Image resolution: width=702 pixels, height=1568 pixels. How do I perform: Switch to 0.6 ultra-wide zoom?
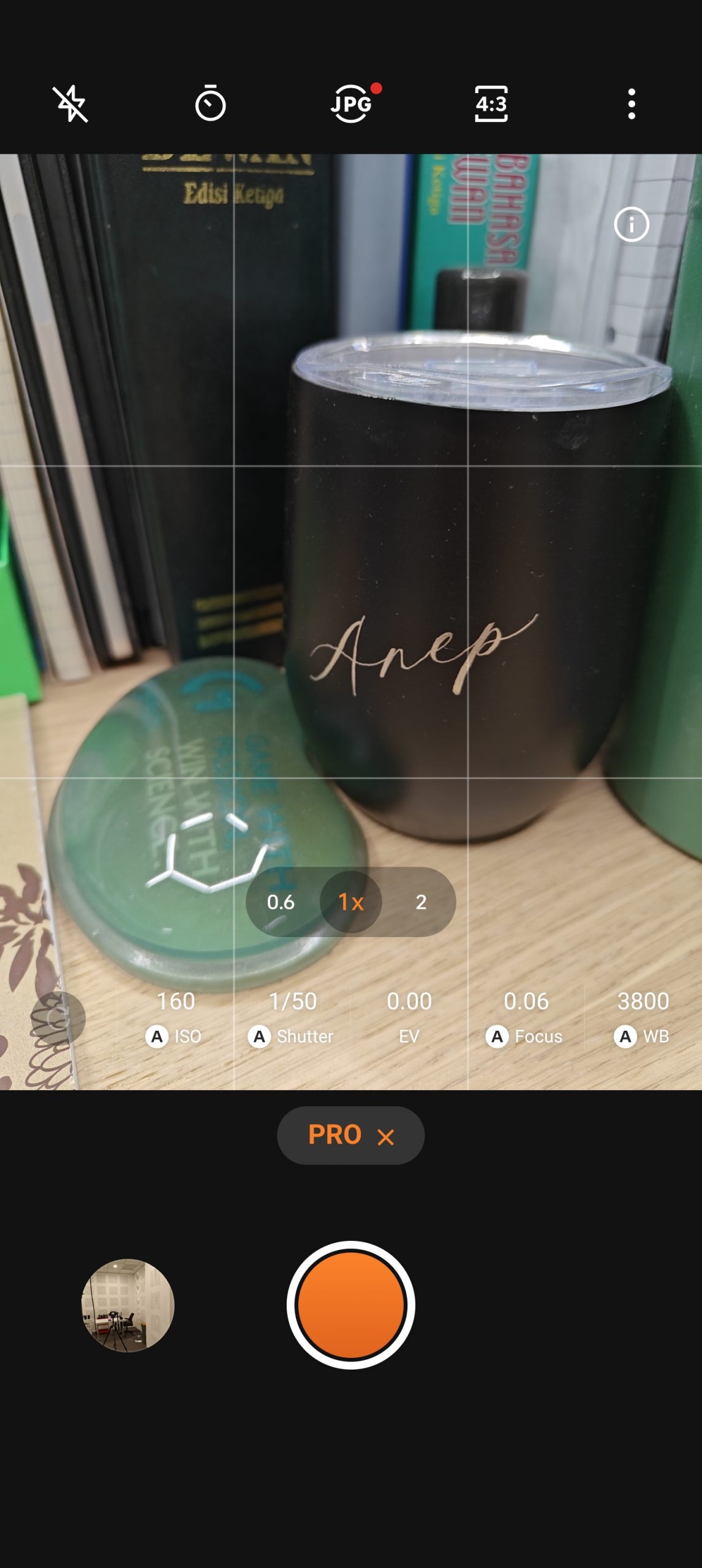click(x=281, y=902)
